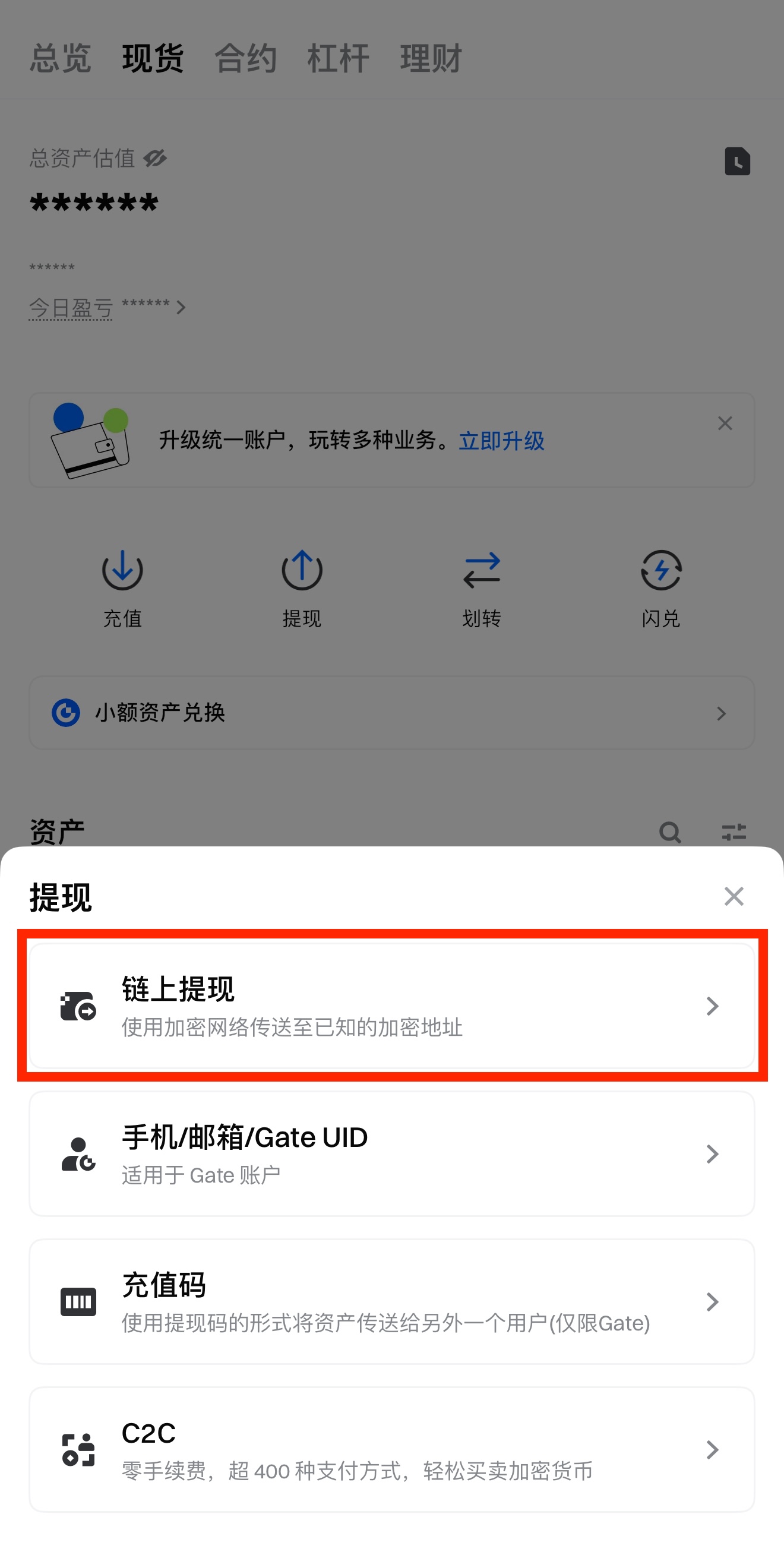784x1552 pixels.
Task: Open 划转 (transfer) via its arrows icon
Action: click(481, 570)
